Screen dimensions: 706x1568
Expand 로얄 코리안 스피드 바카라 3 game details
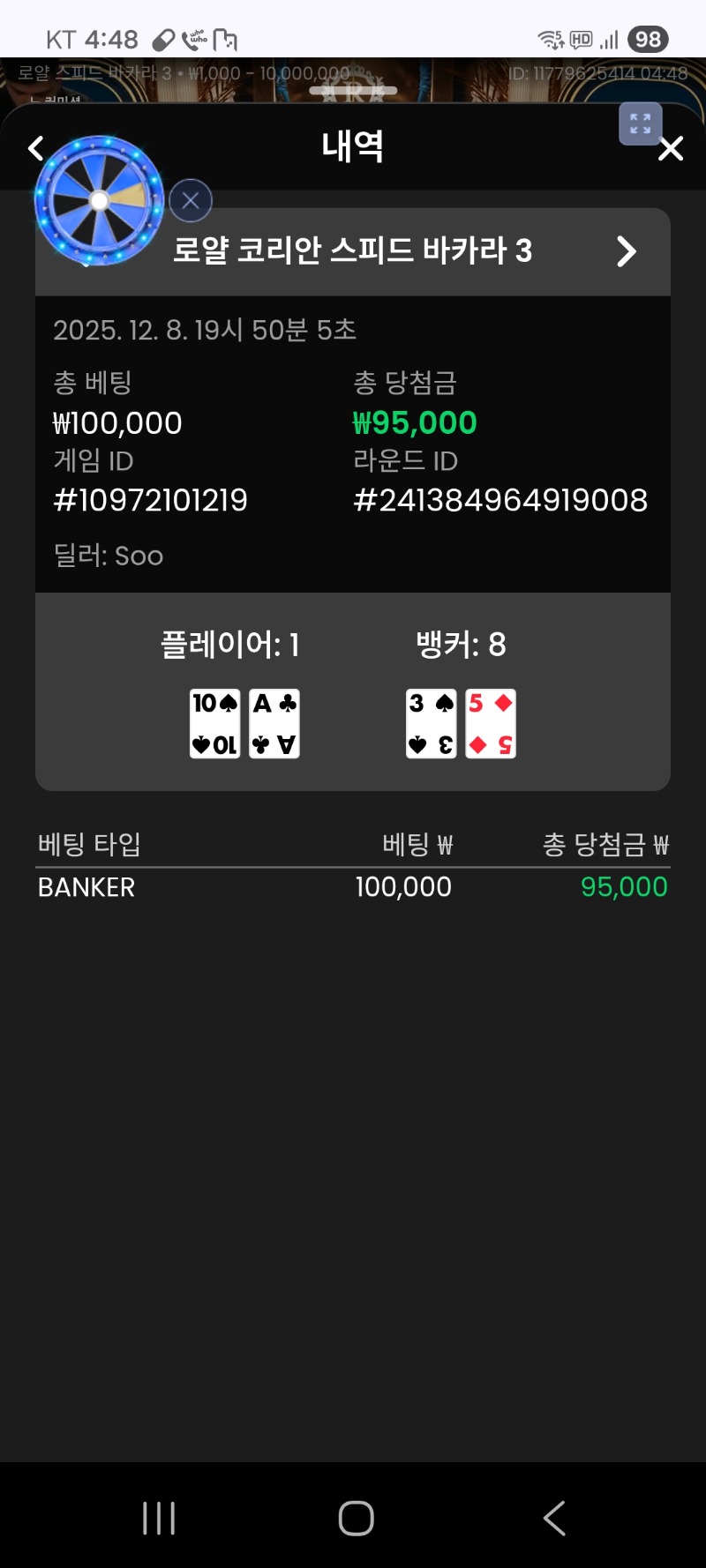point(353,251)
